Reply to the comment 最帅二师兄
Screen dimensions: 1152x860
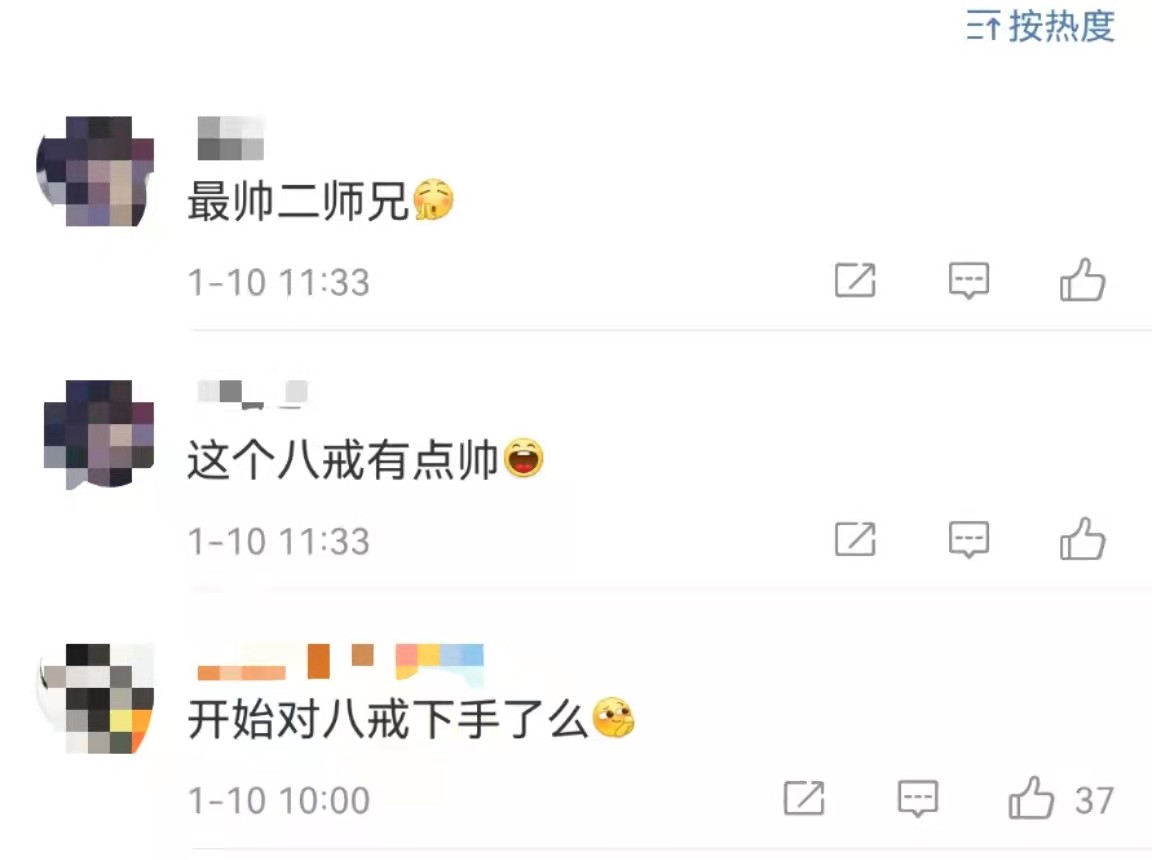click(968, 281)
